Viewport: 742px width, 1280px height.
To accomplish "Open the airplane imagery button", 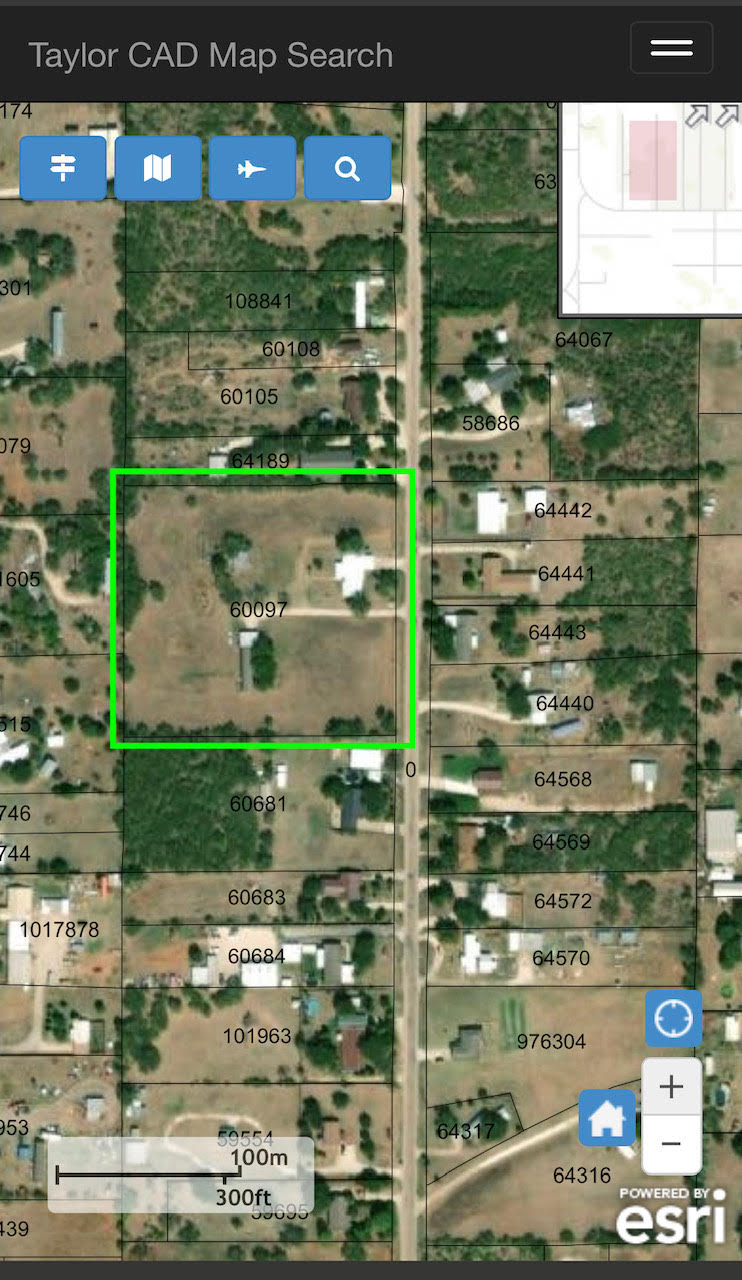I will tap(252, 168).
